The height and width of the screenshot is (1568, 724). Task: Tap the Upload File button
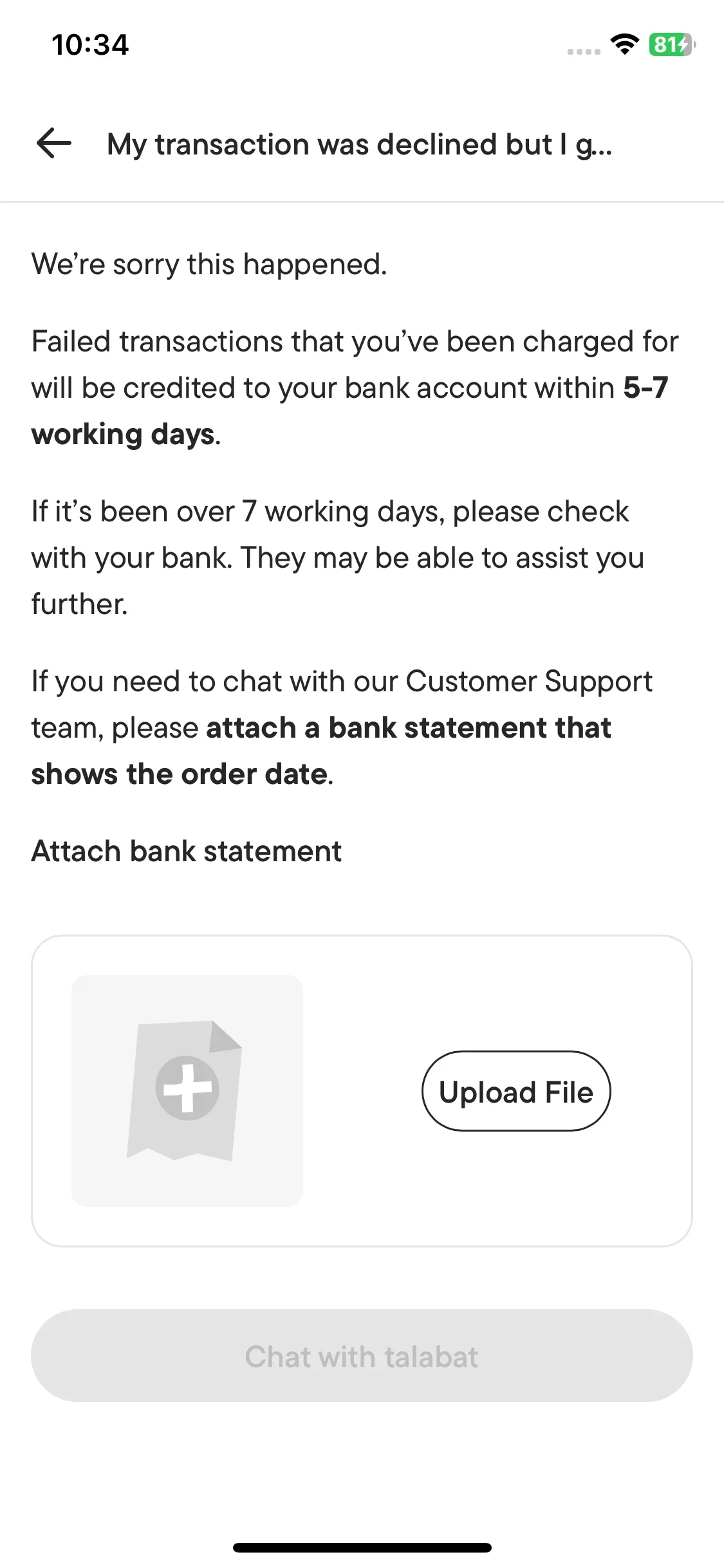click(515, 1091)
